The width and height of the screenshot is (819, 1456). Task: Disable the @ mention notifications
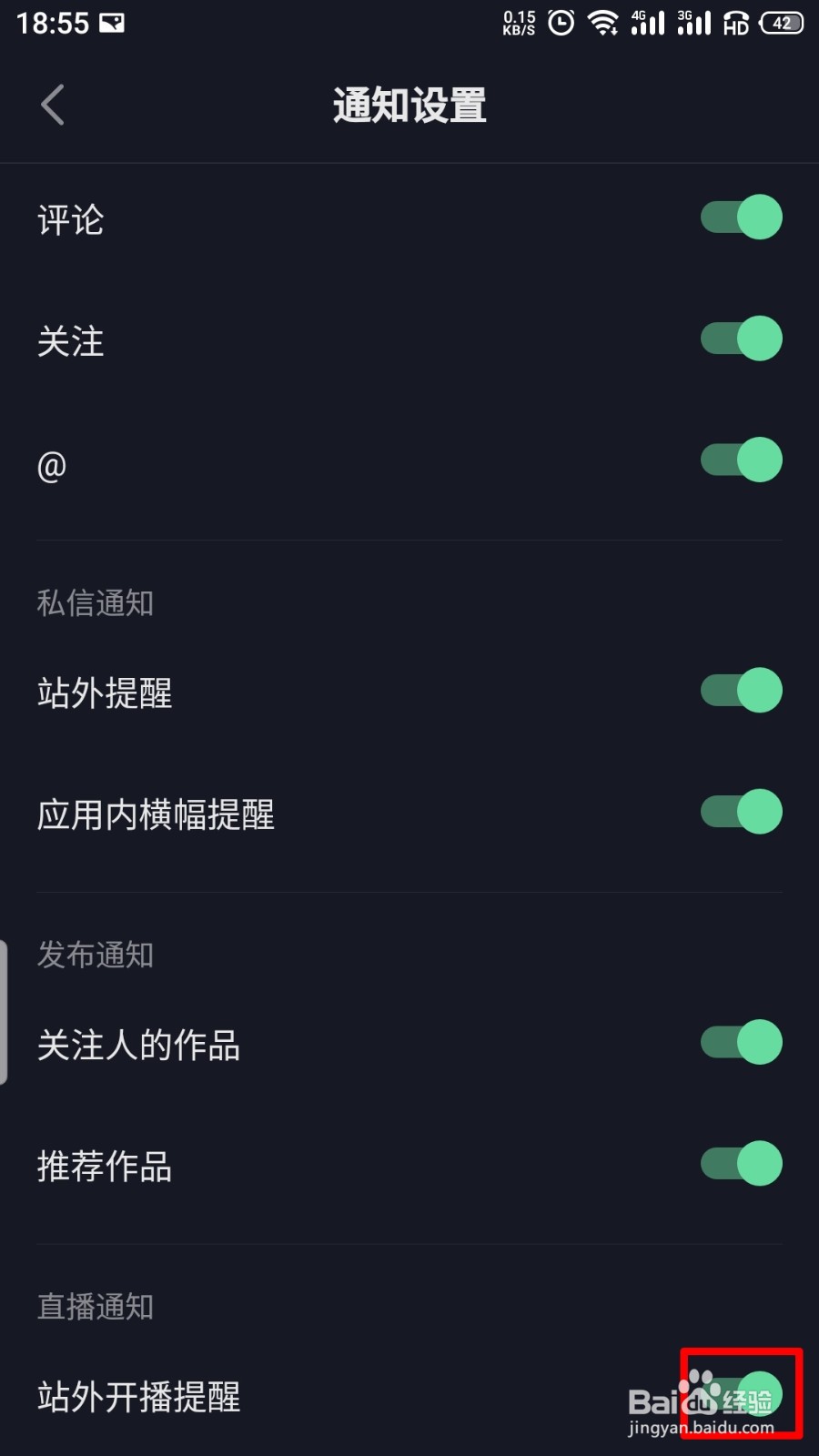pyautogui.click(x=742, y=460)
